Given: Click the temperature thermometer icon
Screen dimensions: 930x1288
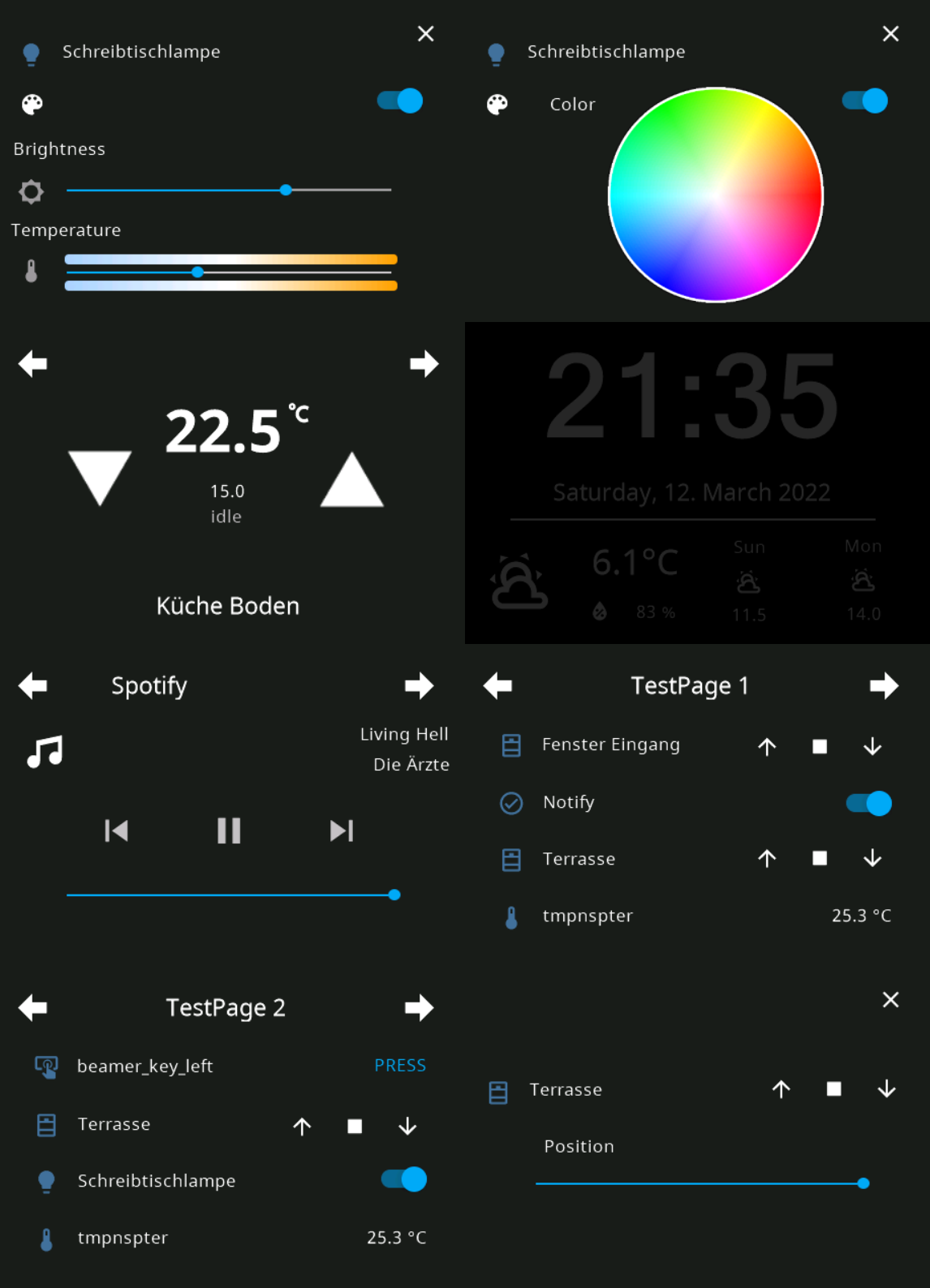Looking at the screenshot, I should [31, 271].
